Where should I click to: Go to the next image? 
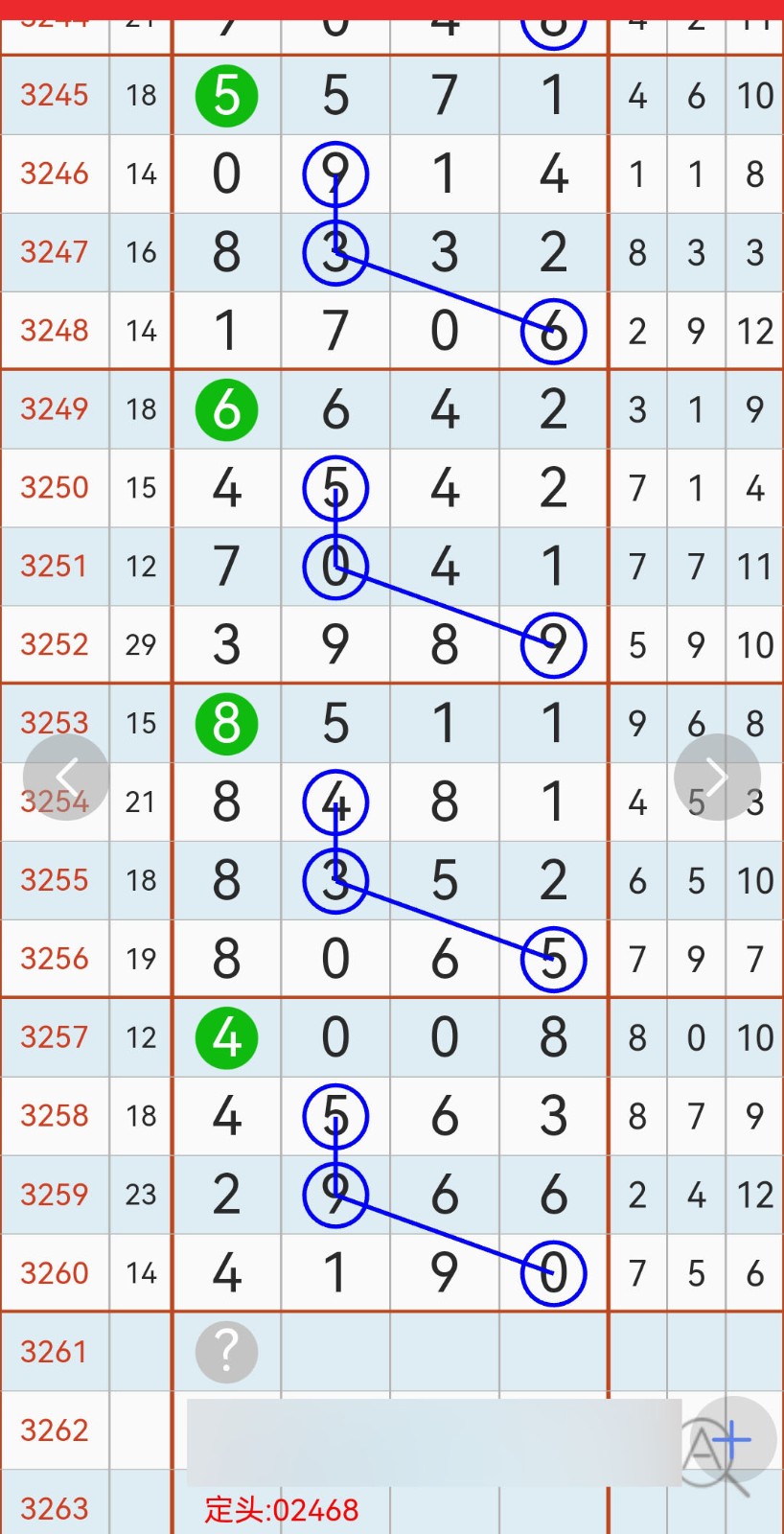click(x=717, y=777)
